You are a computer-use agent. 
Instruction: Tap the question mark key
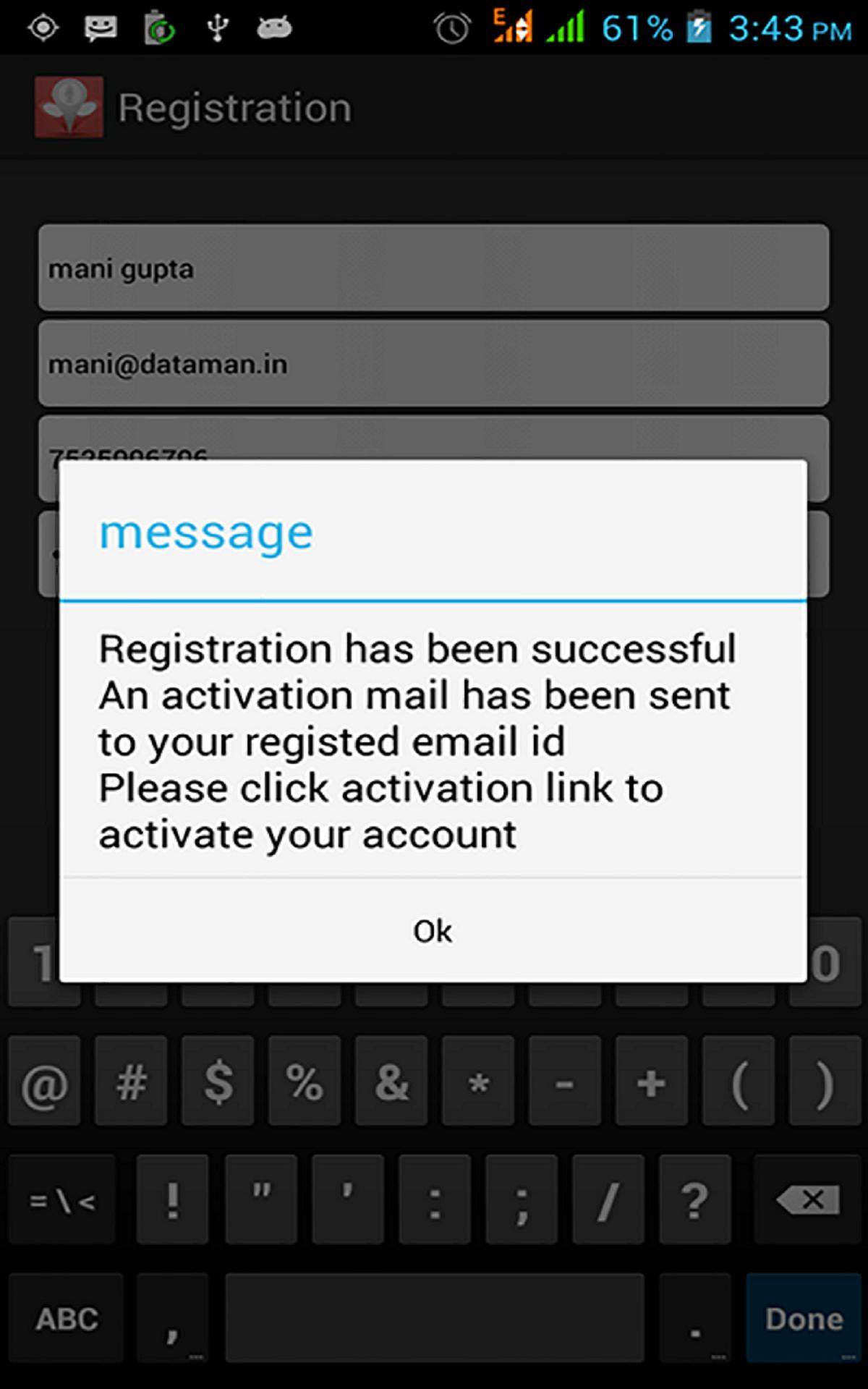coord(694,1200)
